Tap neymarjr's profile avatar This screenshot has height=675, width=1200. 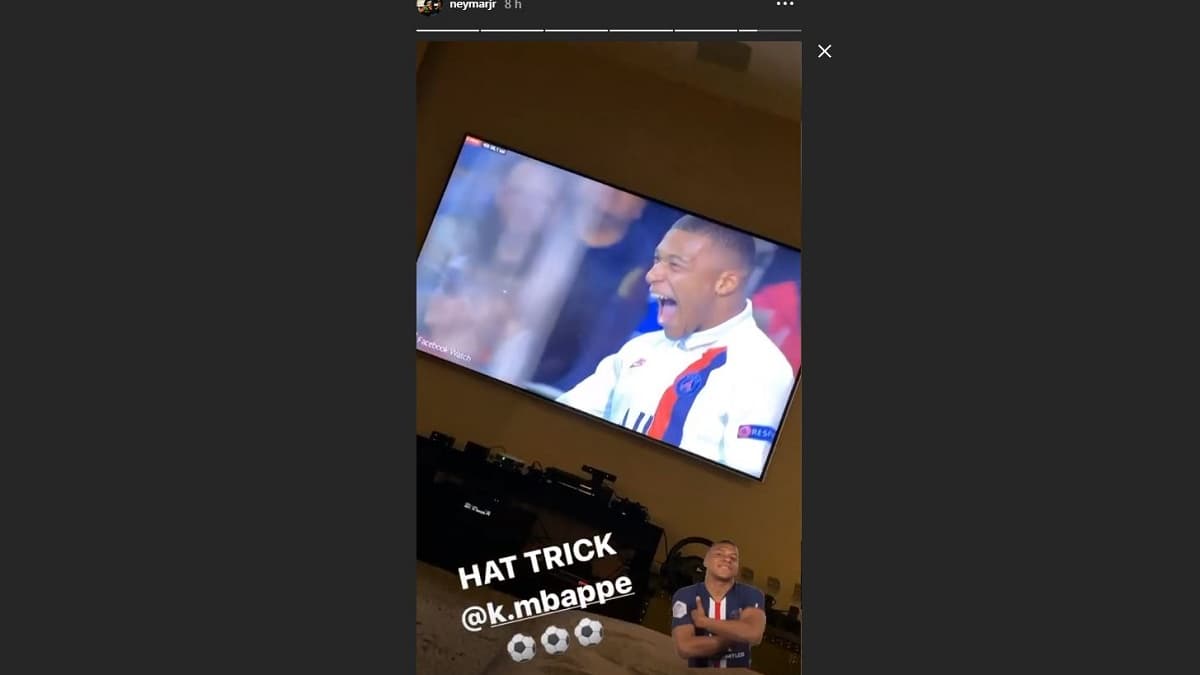[428, 6]
